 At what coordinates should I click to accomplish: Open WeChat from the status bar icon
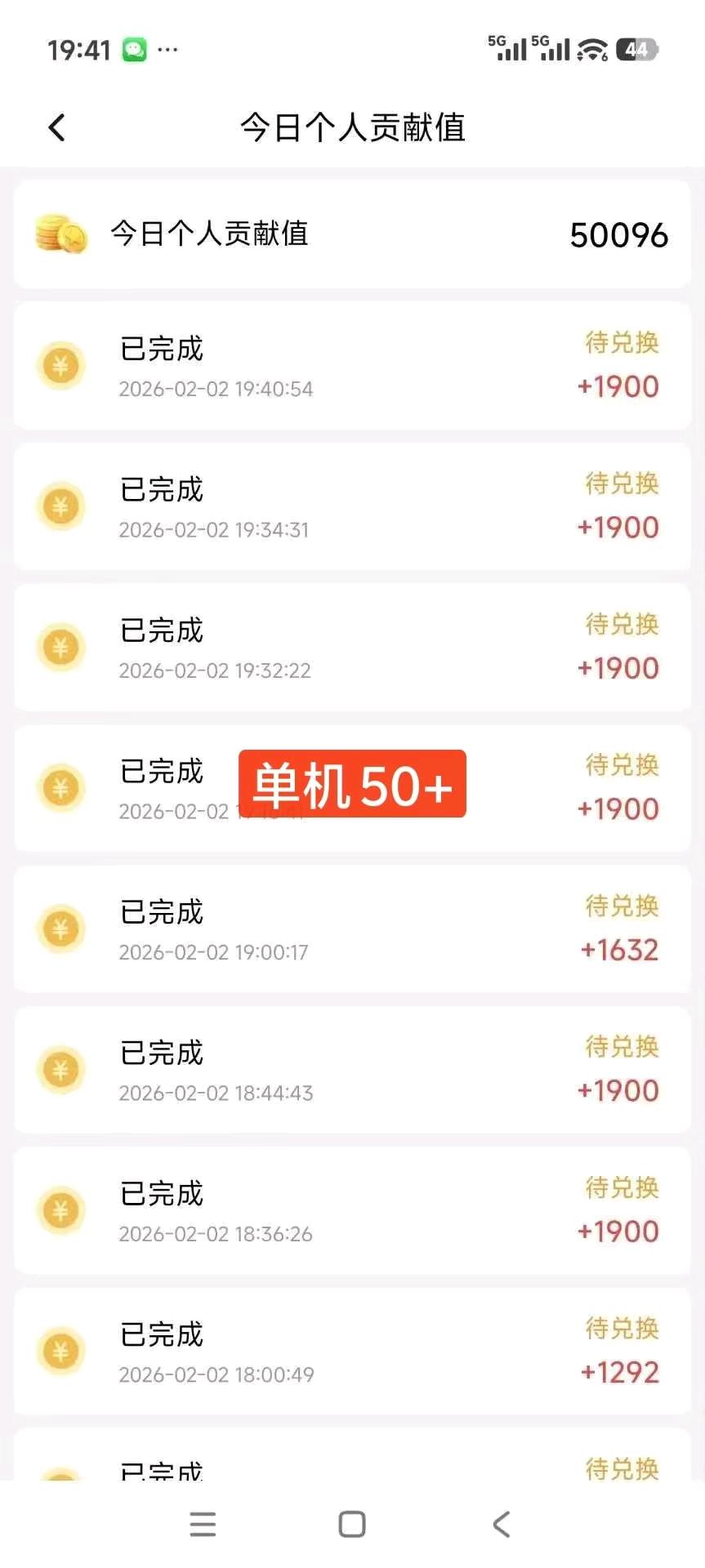[136, 49]
